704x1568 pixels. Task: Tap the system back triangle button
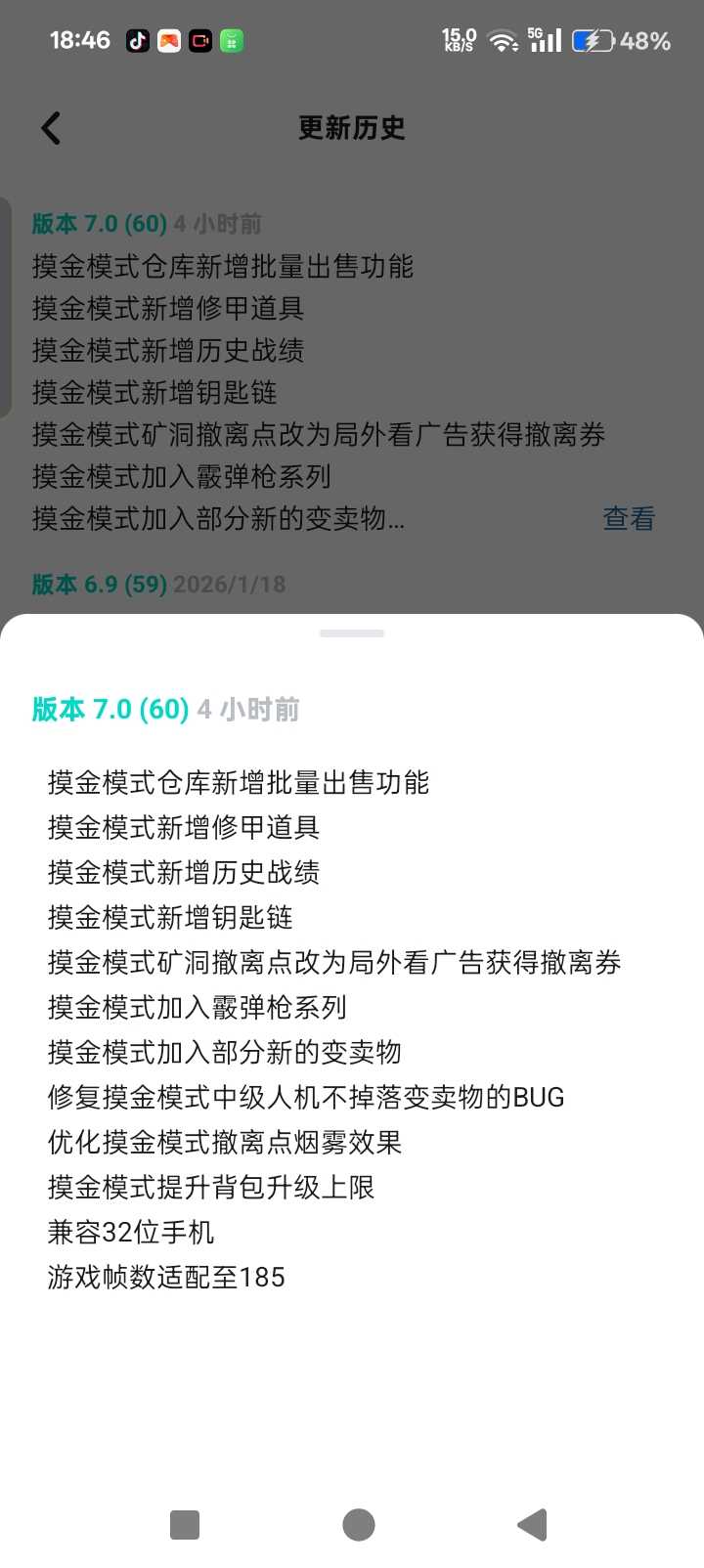(532, 1524)
